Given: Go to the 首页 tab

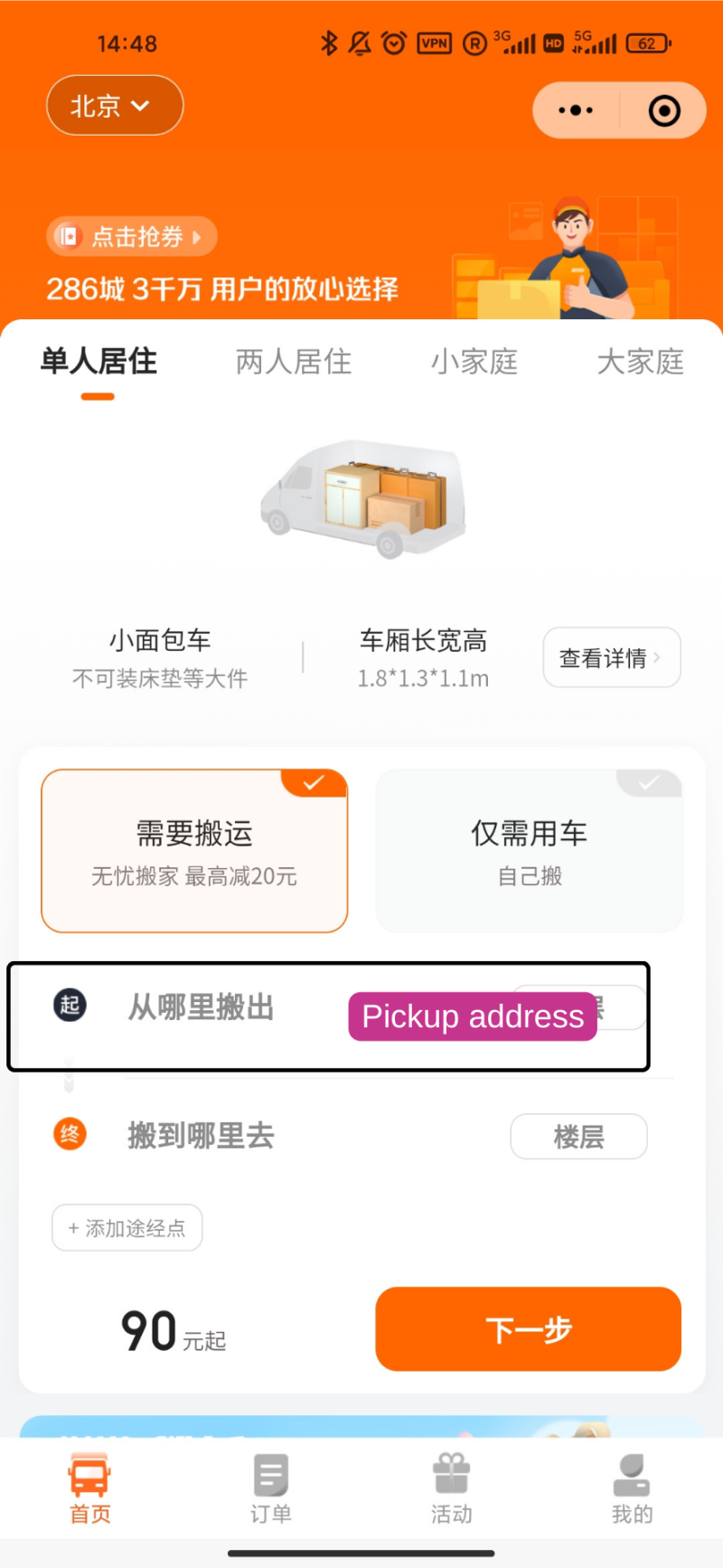Looking at the screenshot, I should click(x=90, y=1489).
